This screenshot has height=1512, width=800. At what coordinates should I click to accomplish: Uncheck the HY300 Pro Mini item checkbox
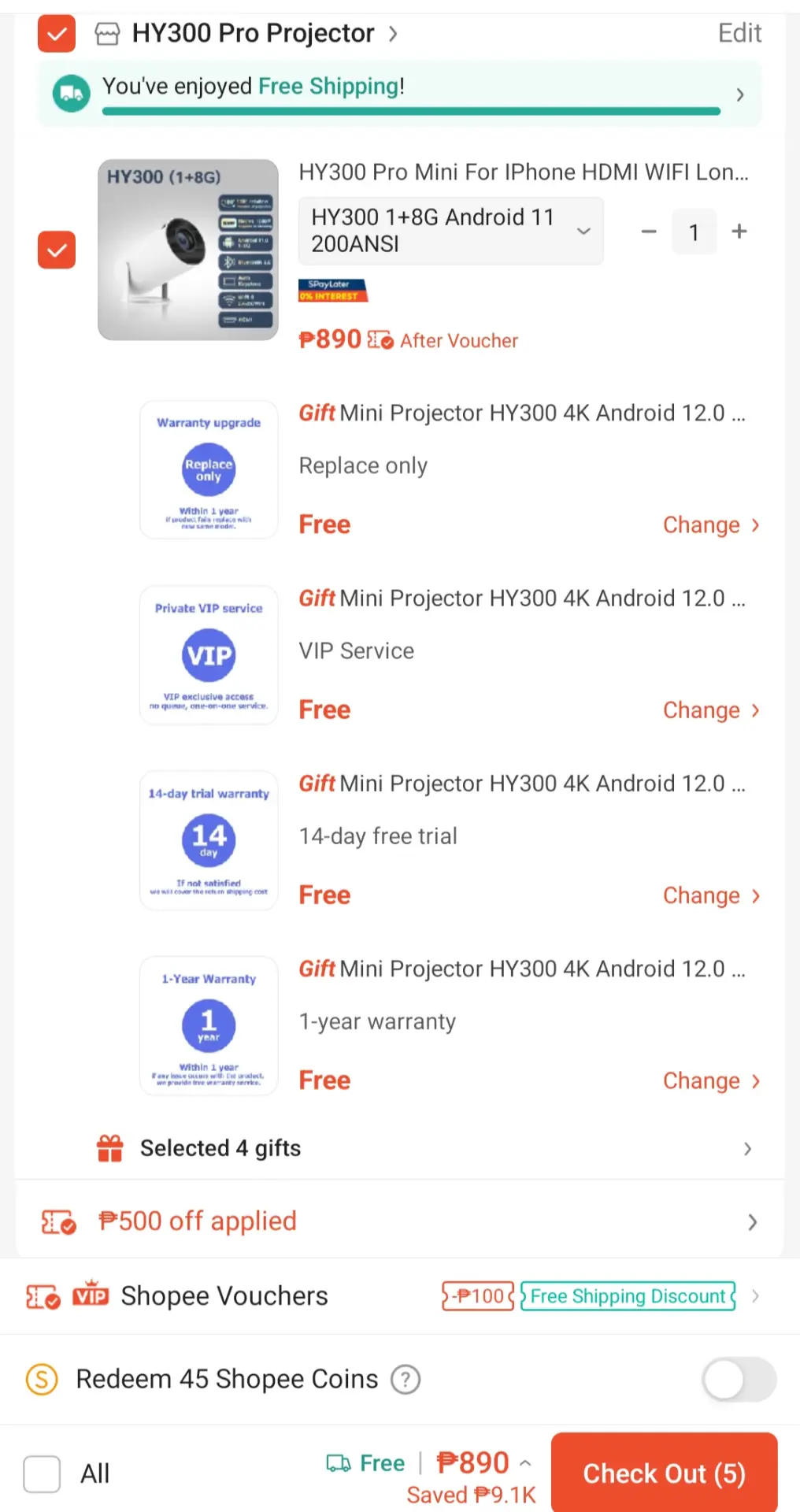57,250
